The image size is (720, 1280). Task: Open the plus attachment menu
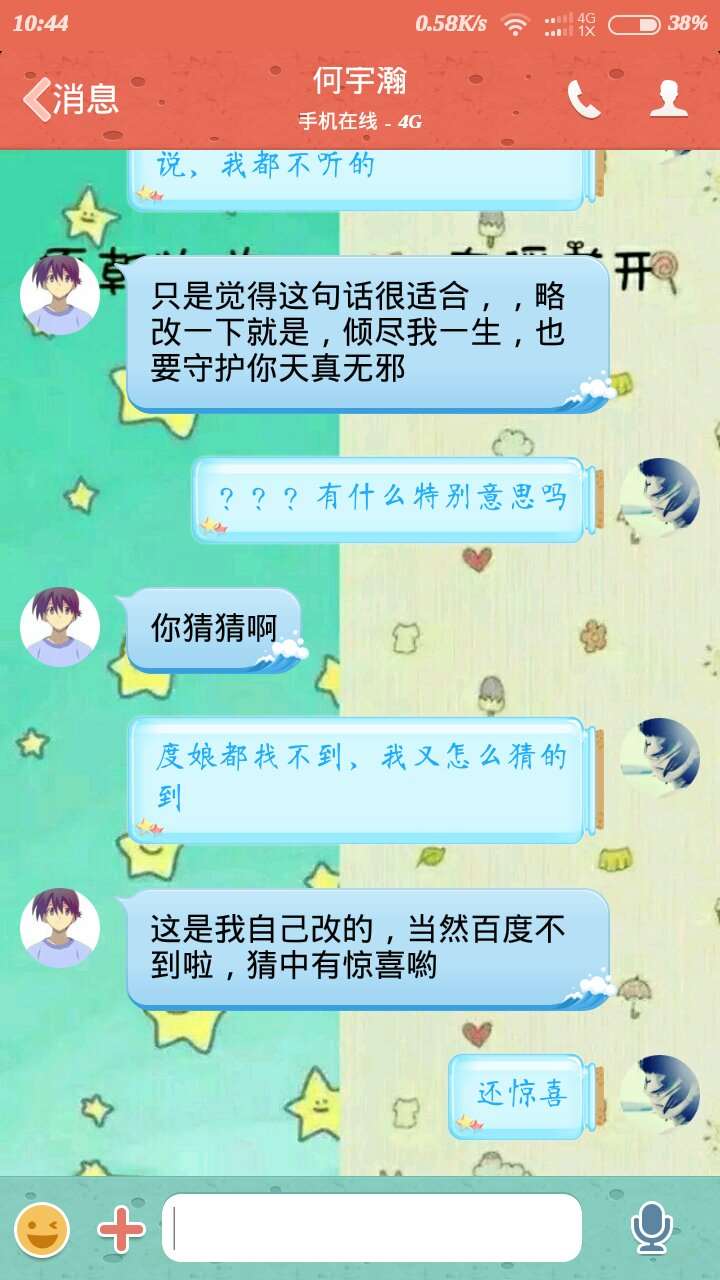point(121,1229)
